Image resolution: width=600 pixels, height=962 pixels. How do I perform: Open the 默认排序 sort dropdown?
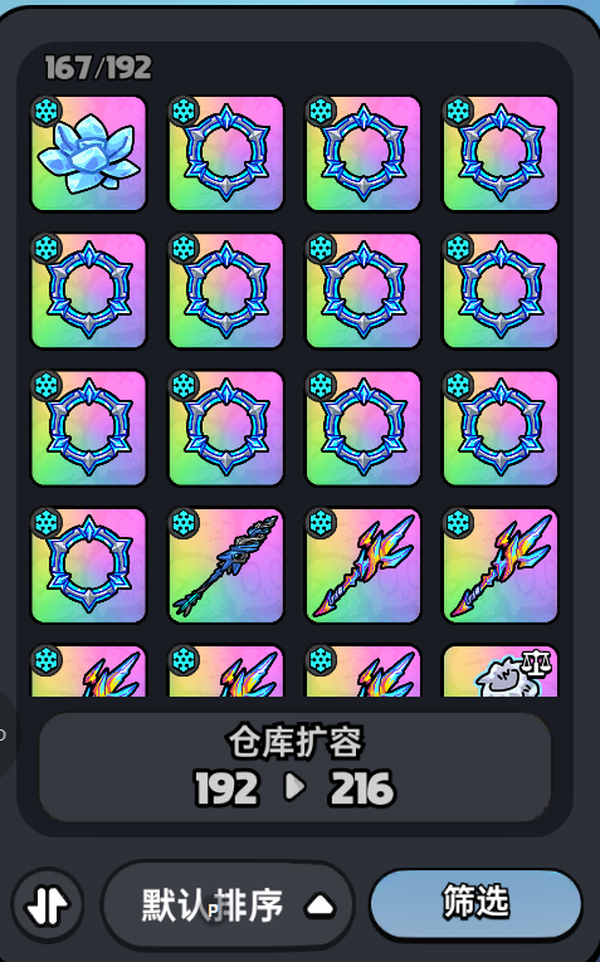pos(229,905)
